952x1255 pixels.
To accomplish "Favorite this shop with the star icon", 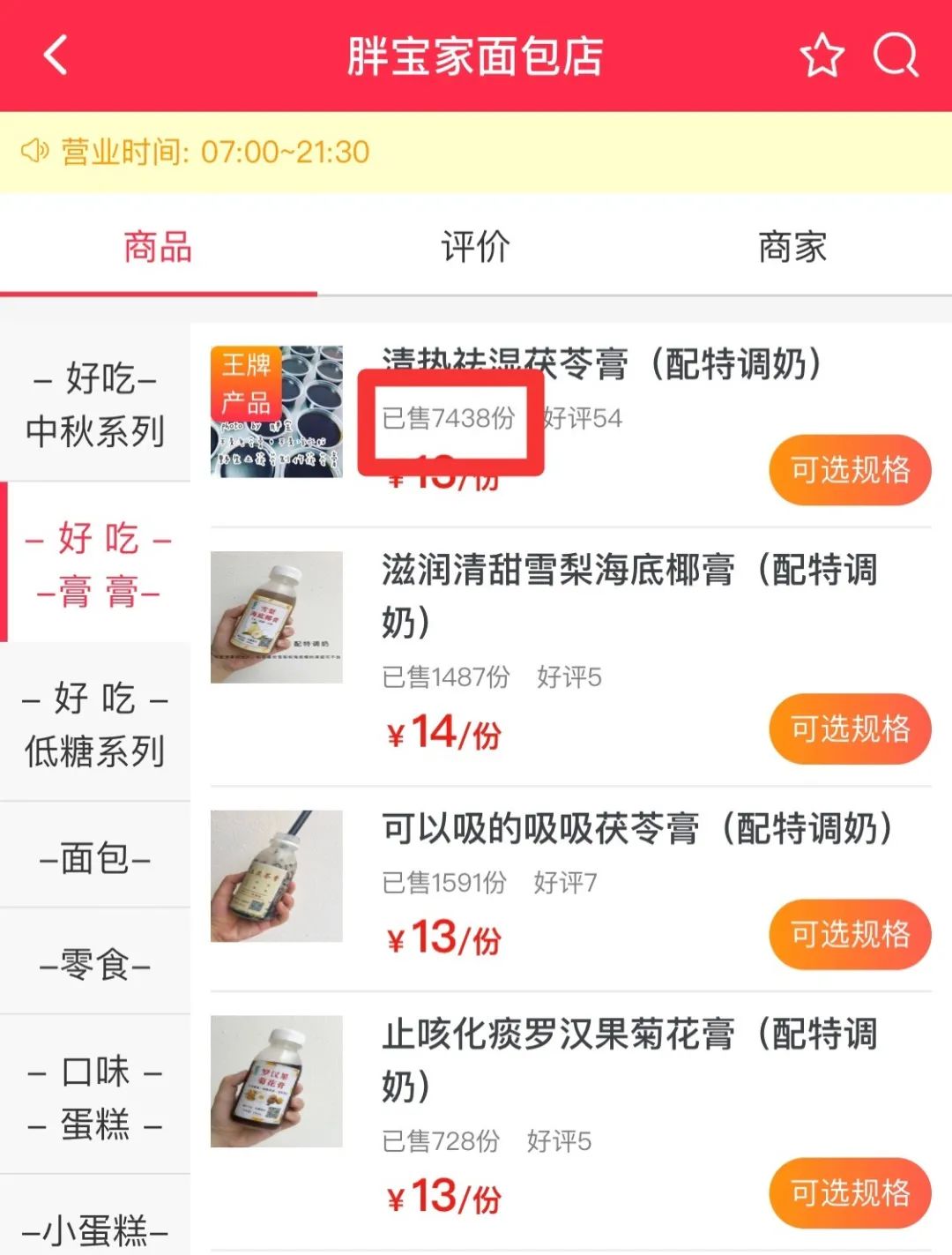I will [822, 56].
